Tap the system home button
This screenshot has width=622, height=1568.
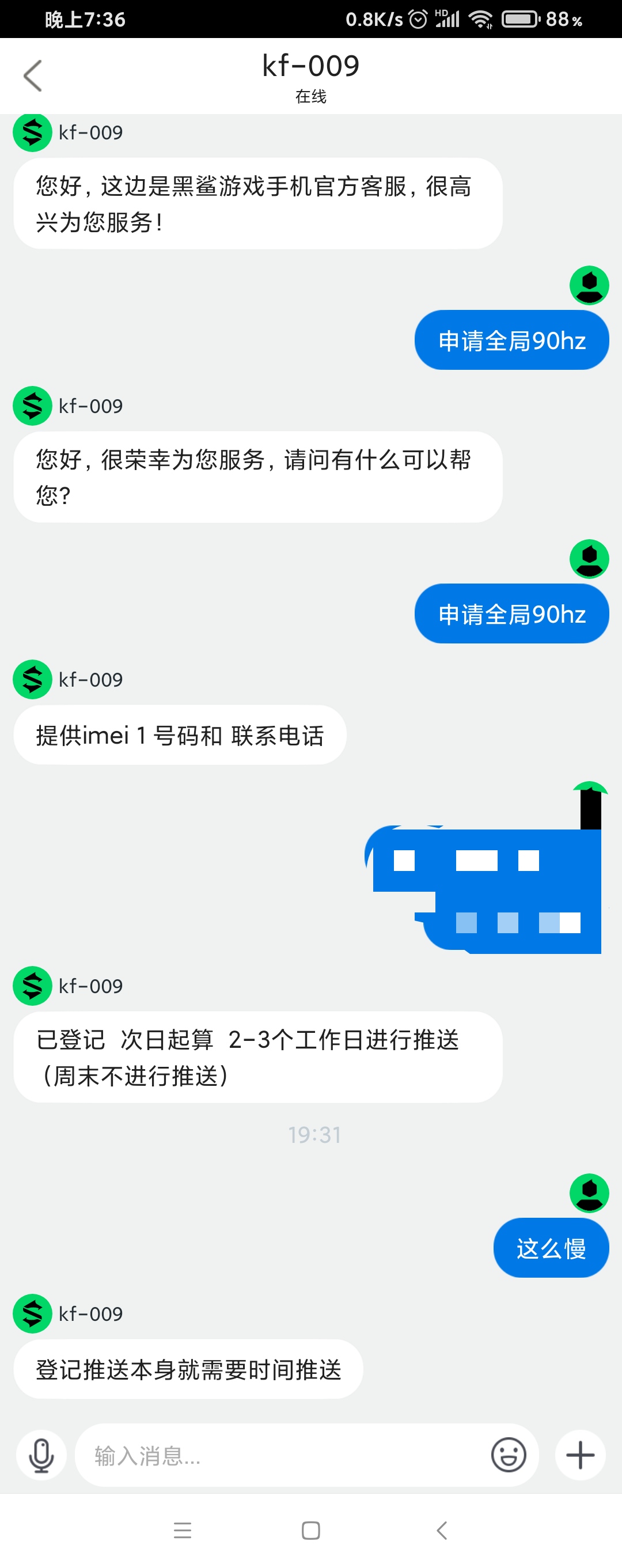(311, 1529)
